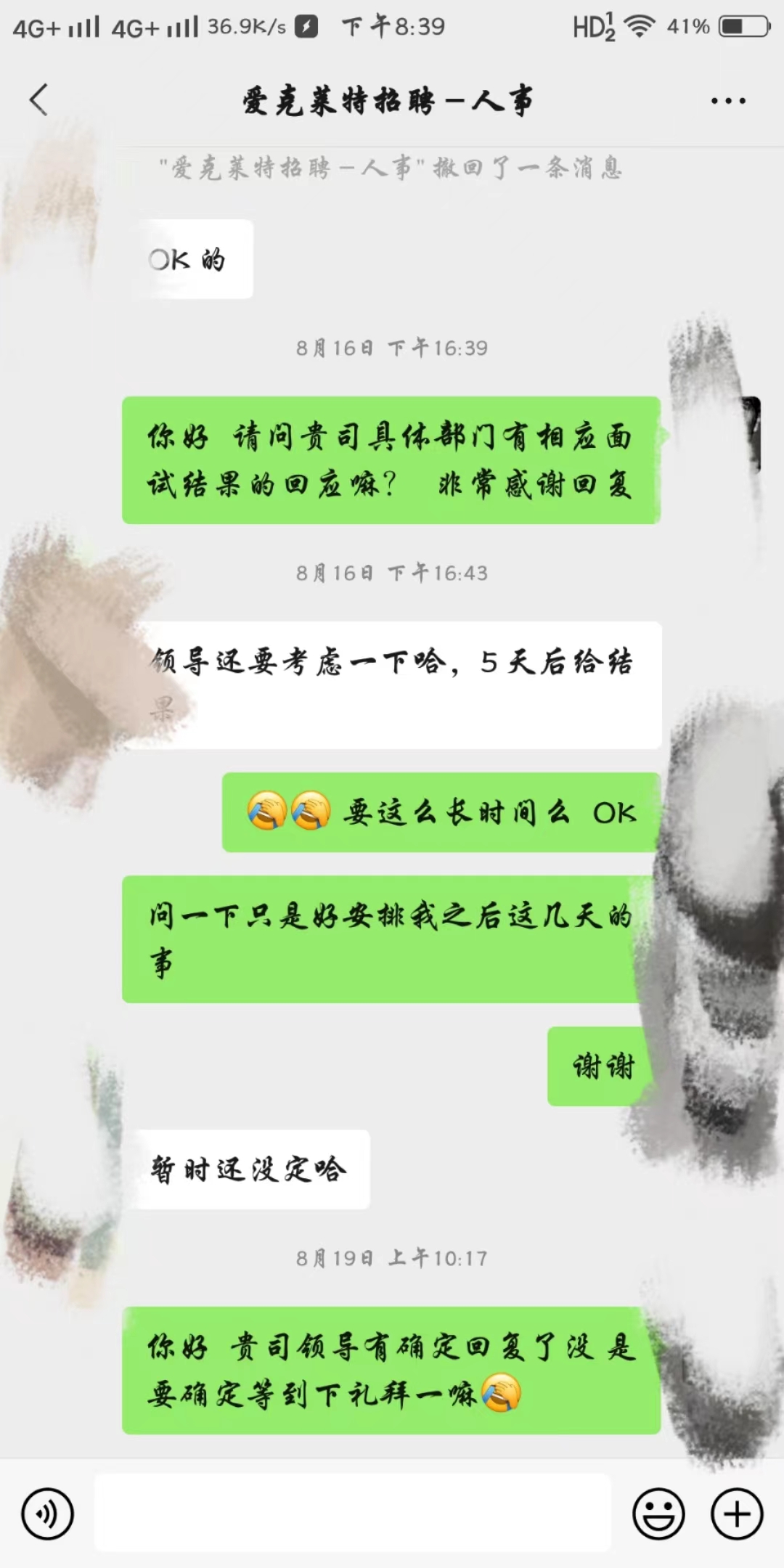Go back from the chat
The height and width of the screenshot is (1568, 784).
point(39,100)
